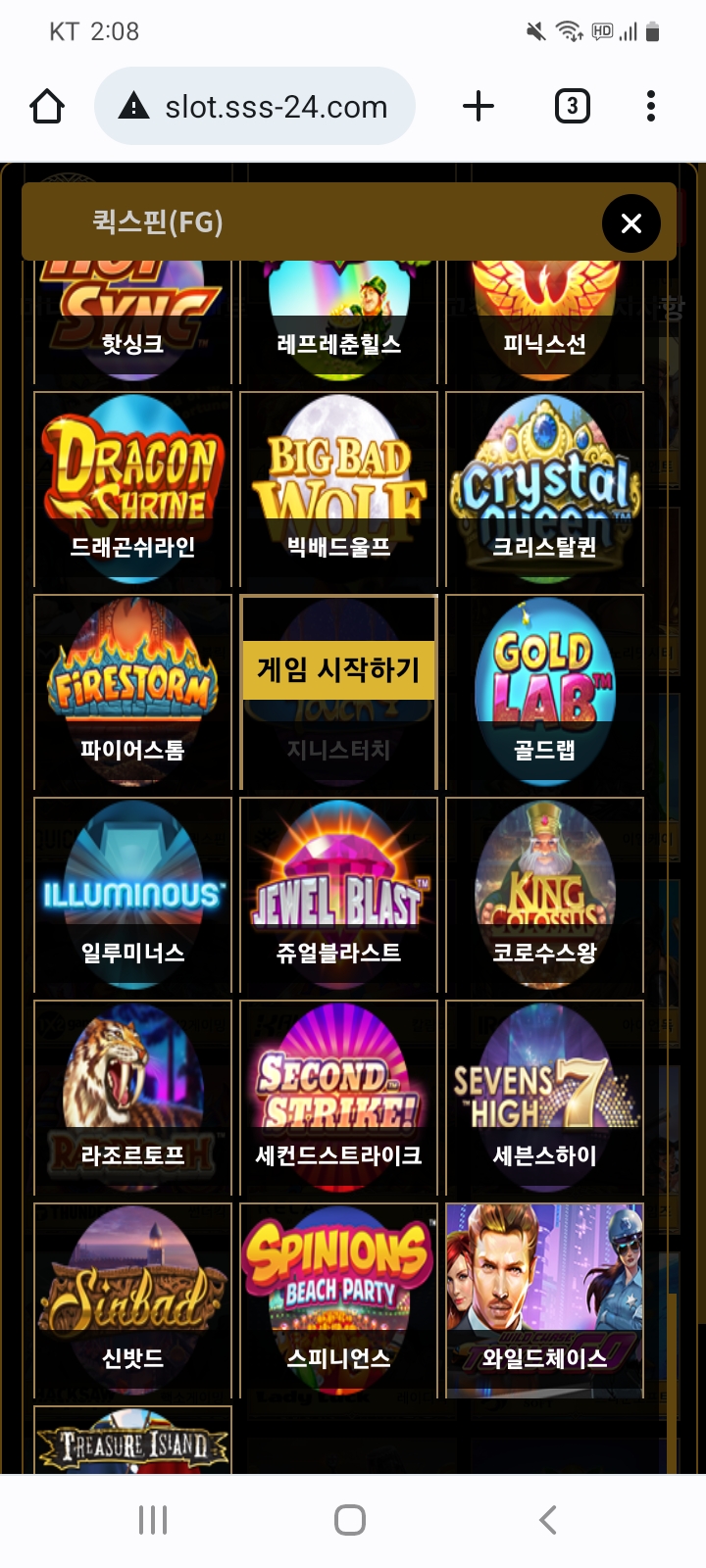The width and height of the screenshot is (706, 1568).
Task: Tap the 게임 시작하기 button
Action: pyautogui.click(x=338, y=670)
